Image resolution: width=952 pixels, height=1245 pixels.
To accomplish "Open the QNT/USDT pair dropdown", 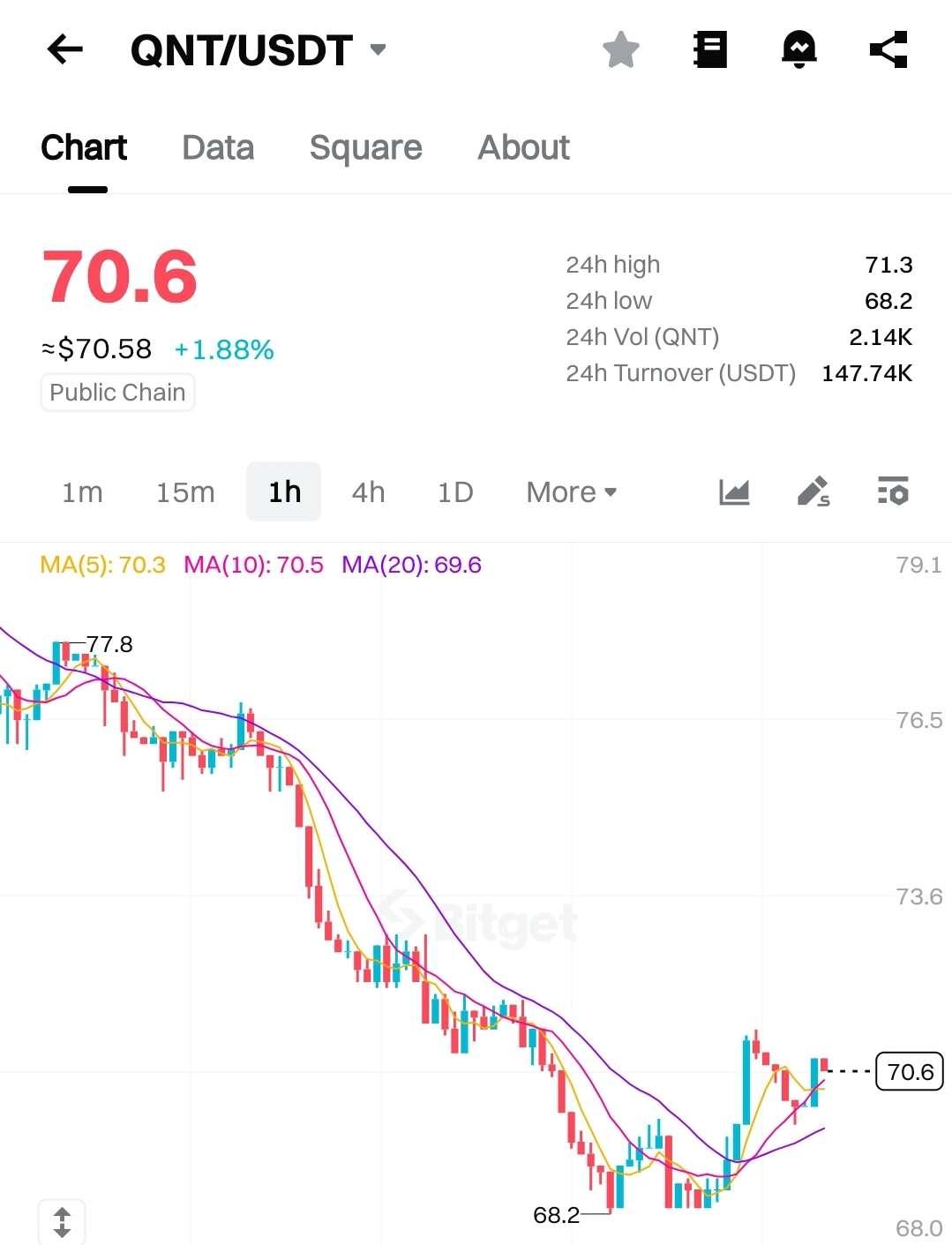I will pos(378,49).
